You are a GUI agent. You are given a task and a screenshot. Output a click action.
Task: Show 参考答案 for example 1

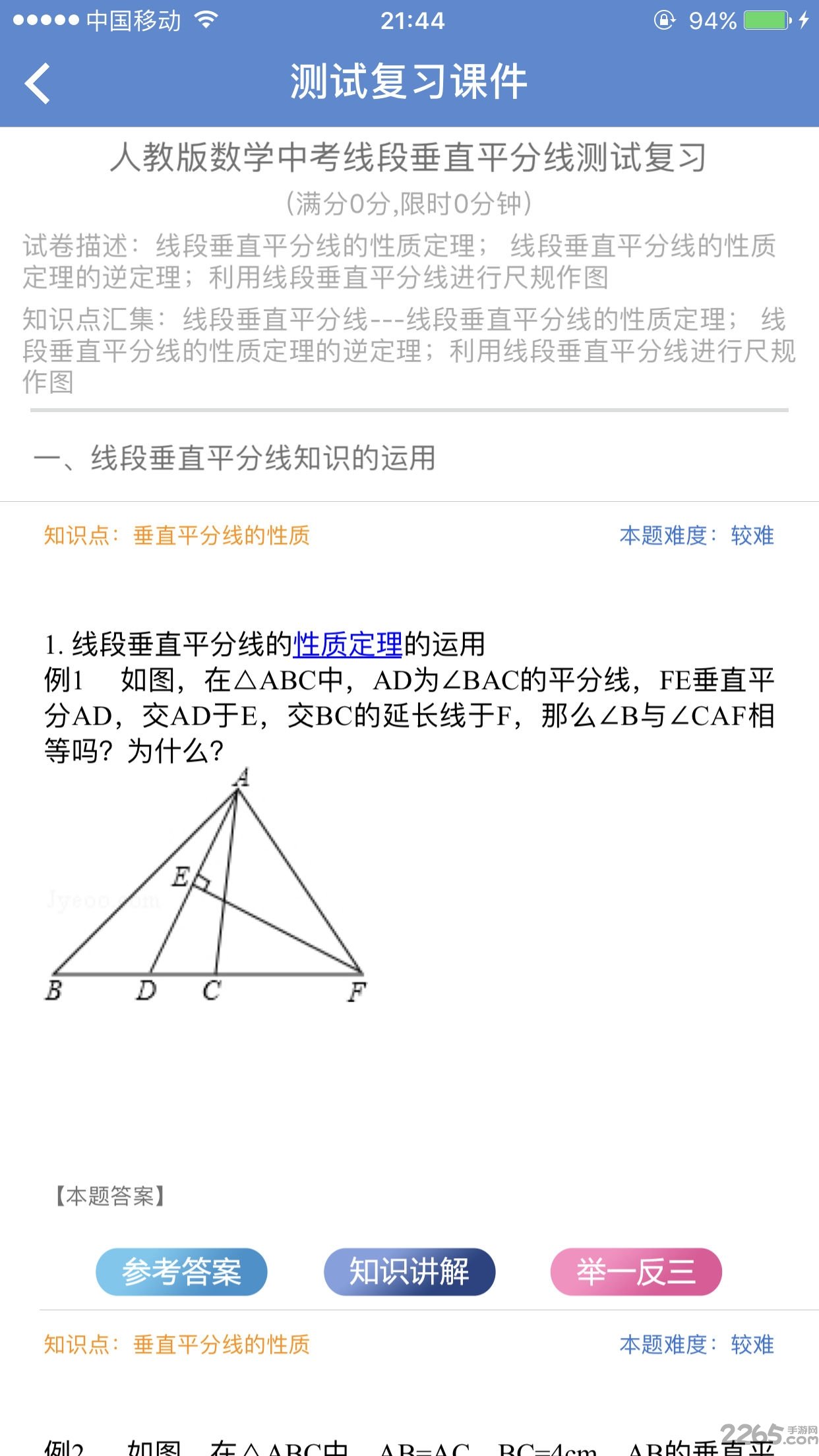point(181,1271)
